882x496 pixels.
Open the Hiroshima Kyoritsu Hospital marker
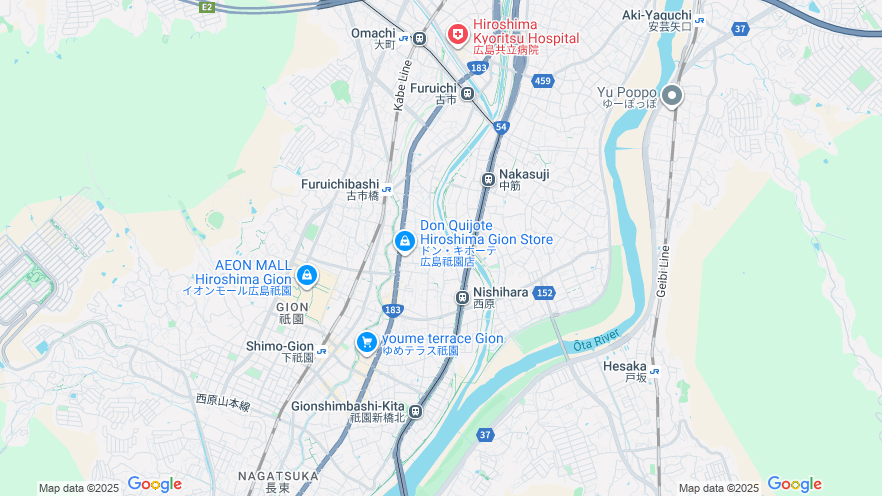click(458, 36)
